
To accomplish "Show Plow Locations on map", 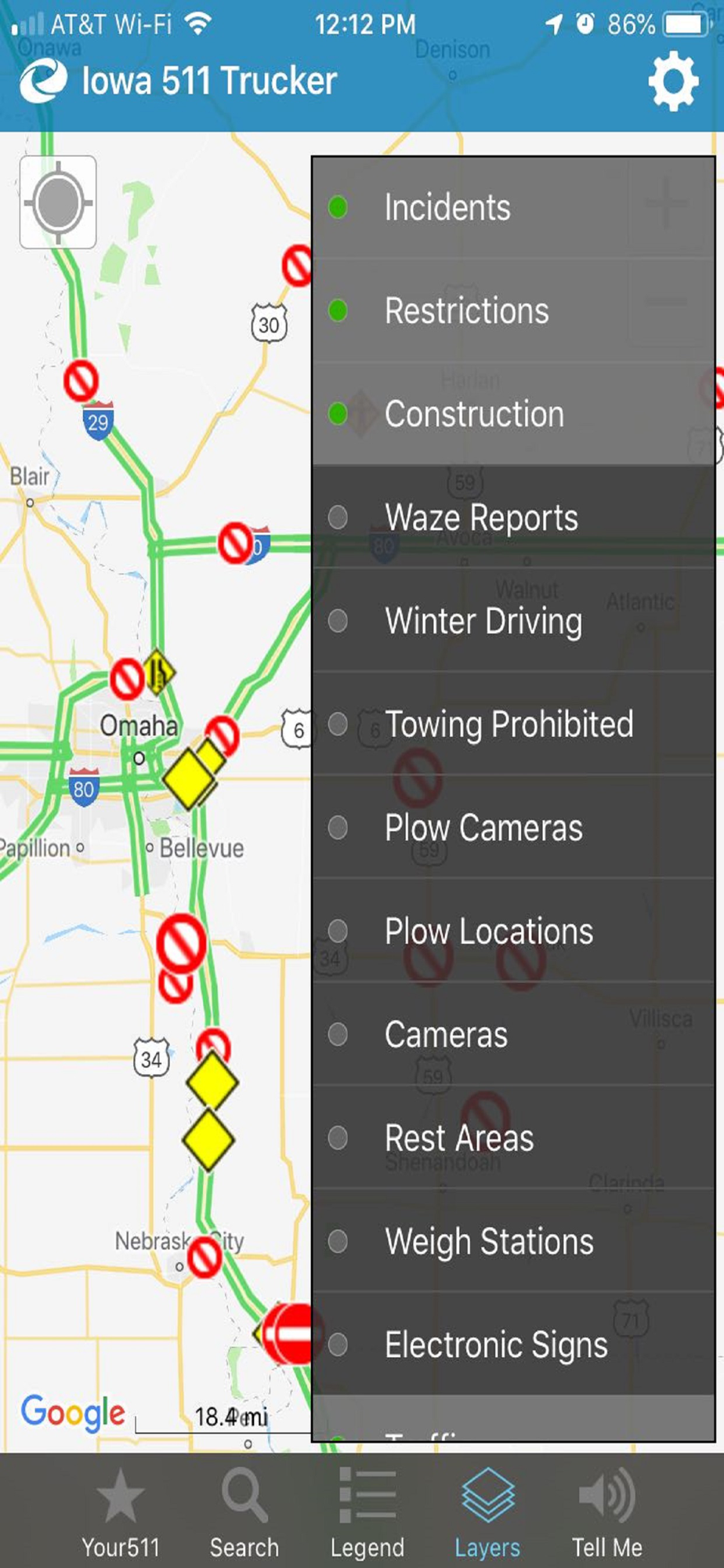I will 513,931.
